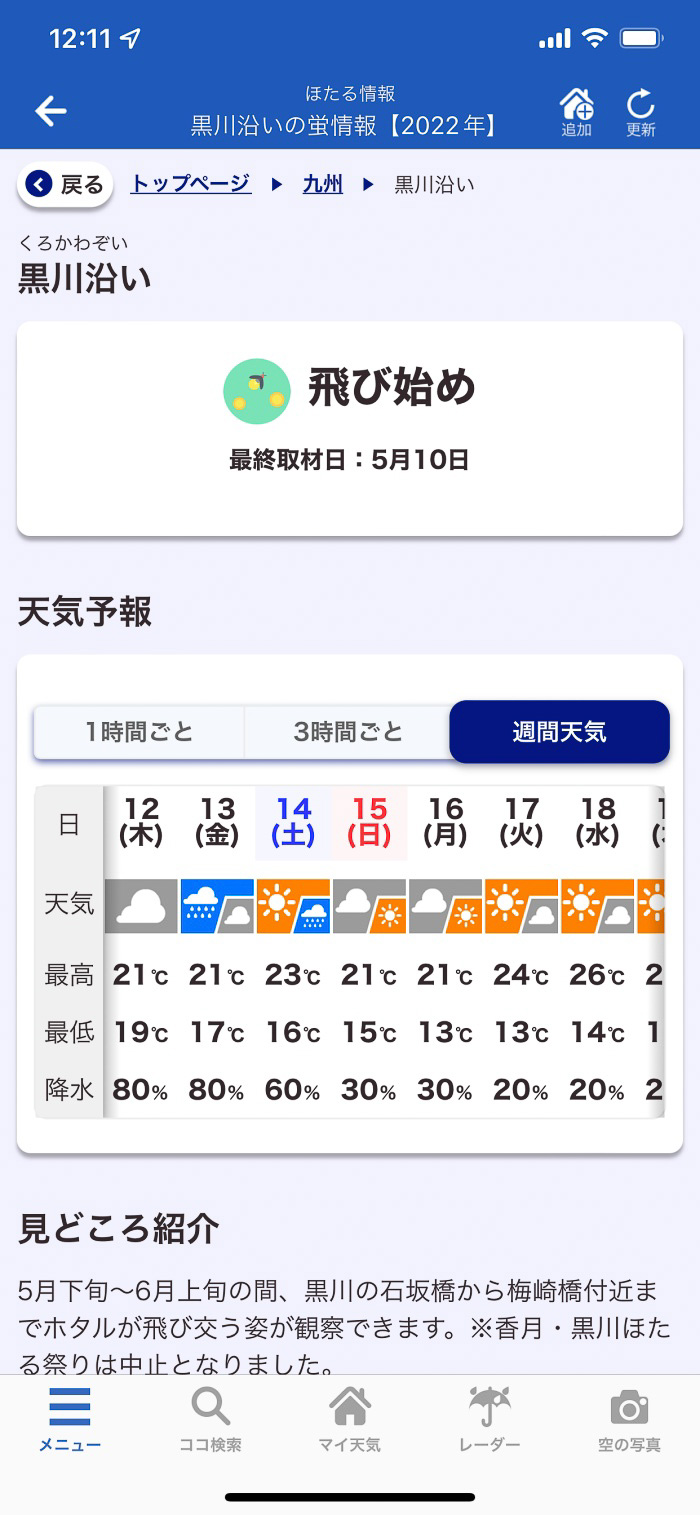Screen dimensions: 700x1515
Task: Open the 九州 breadcrumb link
Action: [x=322, y=184]
